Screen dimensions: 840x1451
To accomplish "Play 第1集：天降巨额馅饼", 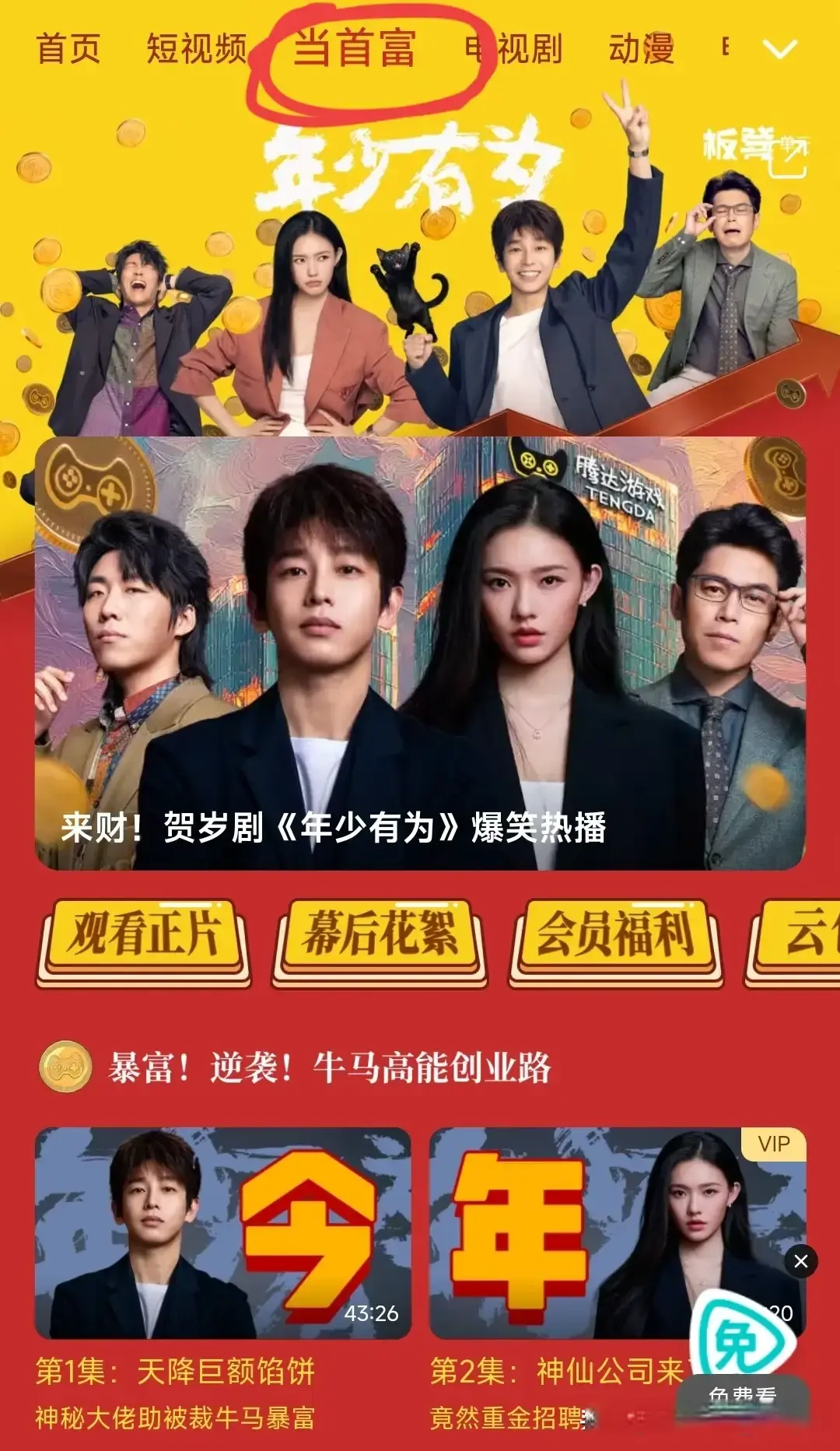I will [223, 1233].
